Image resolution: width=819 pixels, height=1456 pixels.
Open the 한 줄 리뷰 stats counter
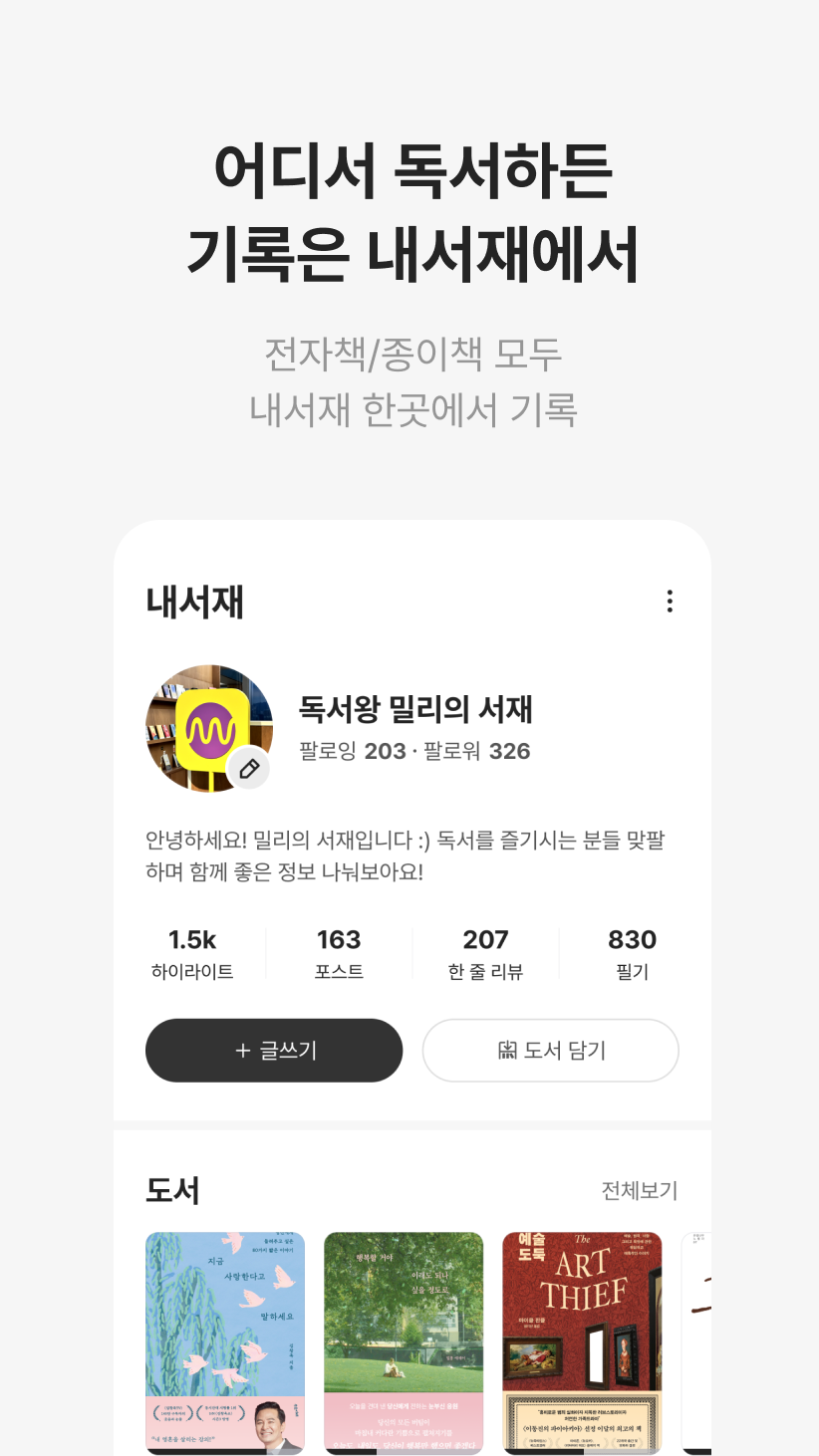pos(484,952)
